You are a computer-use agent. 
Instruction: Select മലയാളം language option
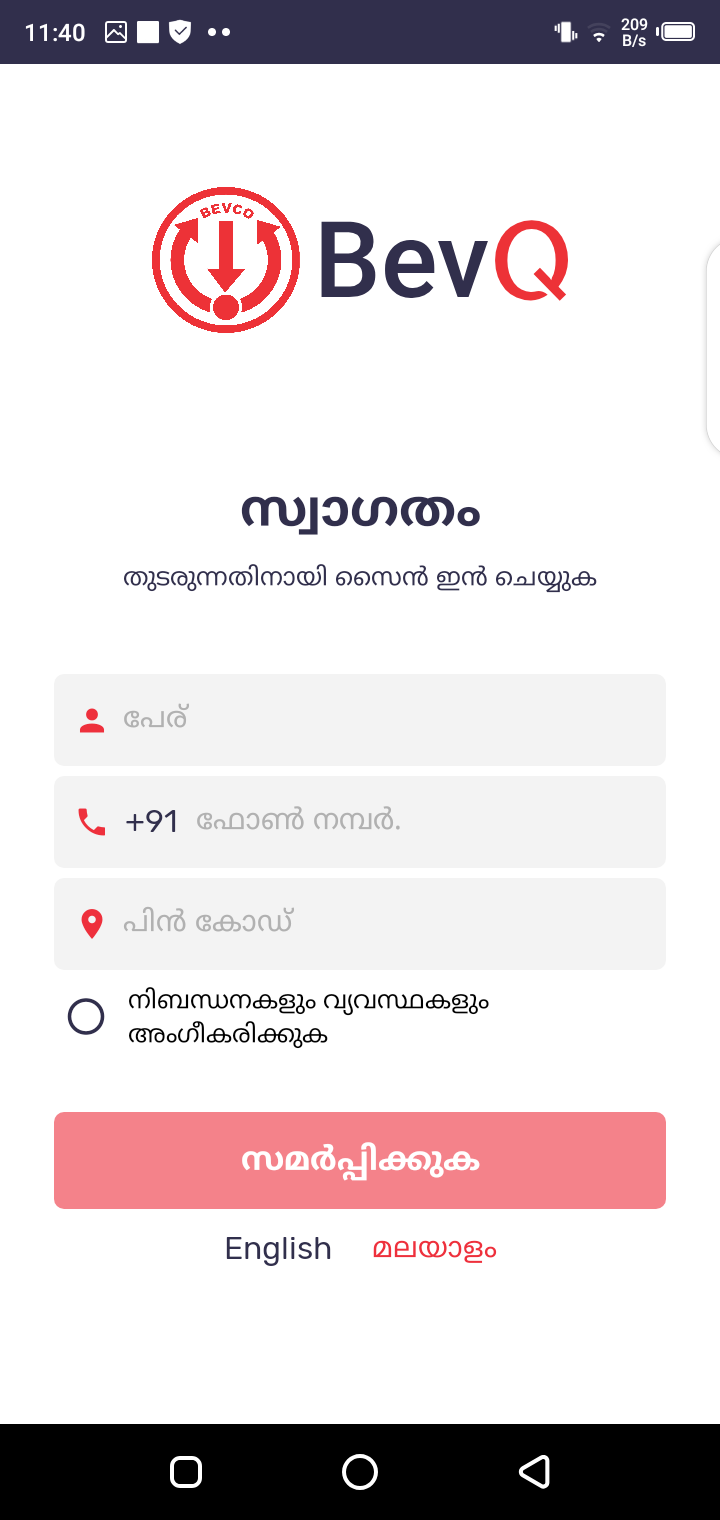[434, 1249]
